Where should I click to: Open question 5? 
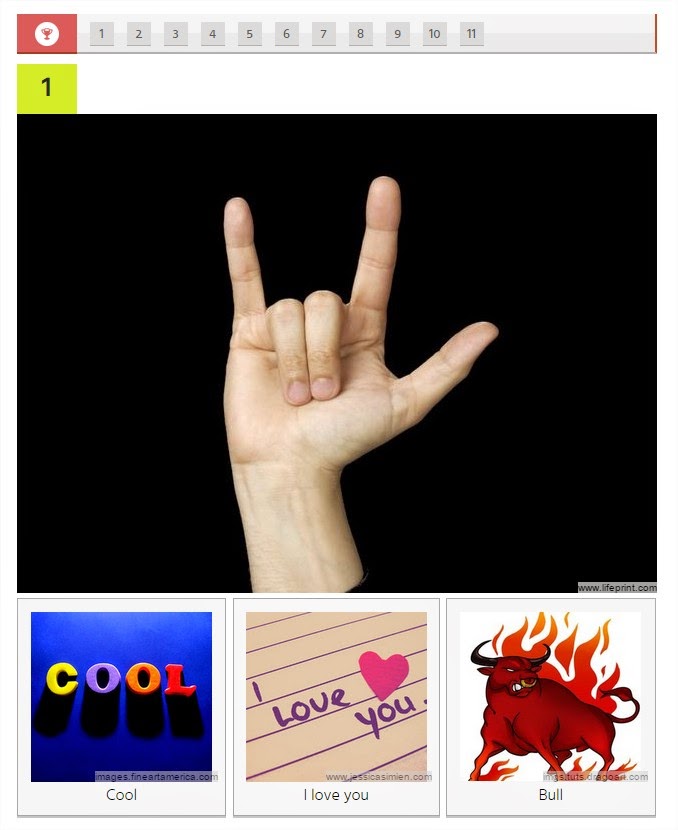(x=249, y=34)
